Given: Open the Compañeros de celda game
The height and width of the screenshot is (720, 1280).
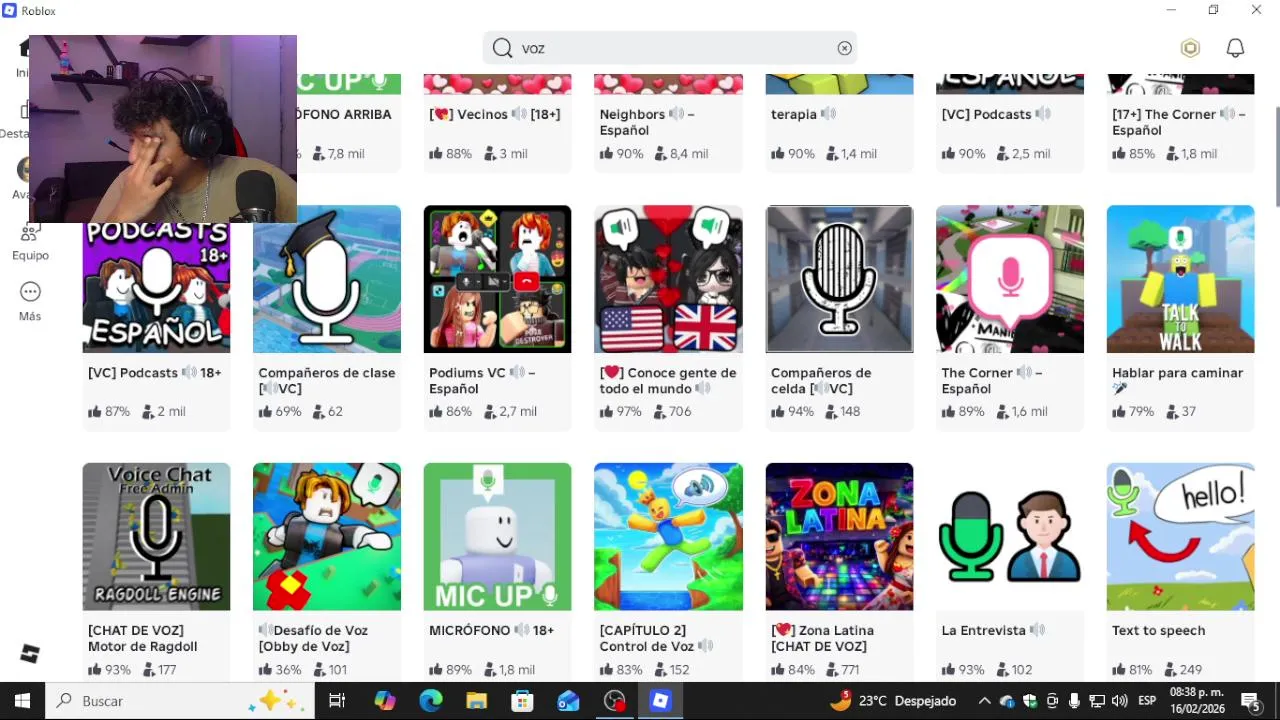Looking at the screenshot, I should (839, 279).
